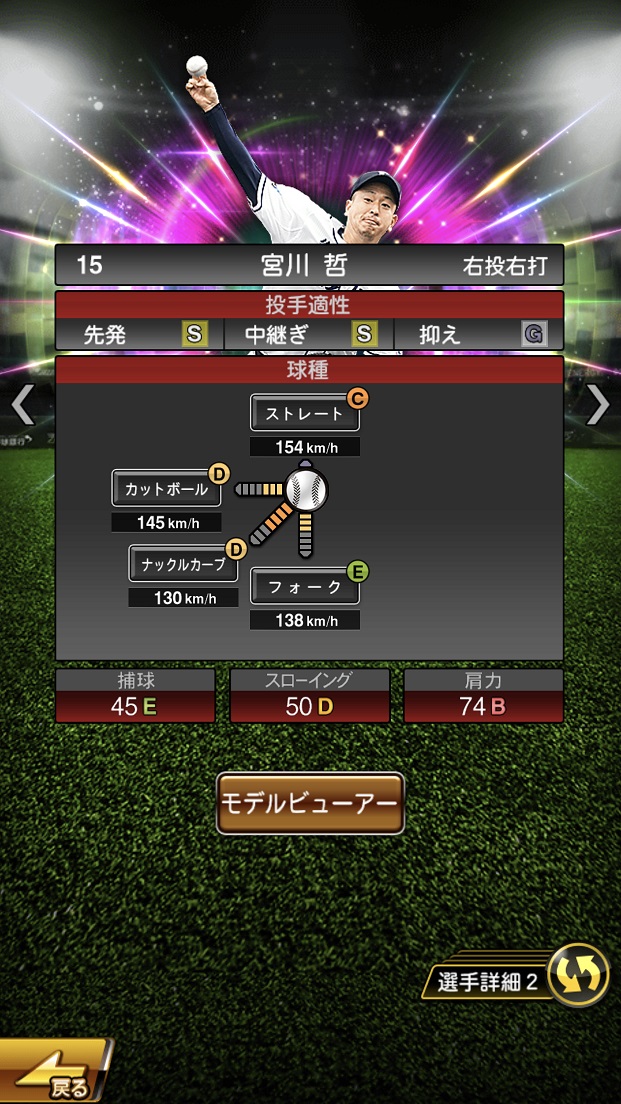Select the ストレート pitch type

tap(305, 413)
